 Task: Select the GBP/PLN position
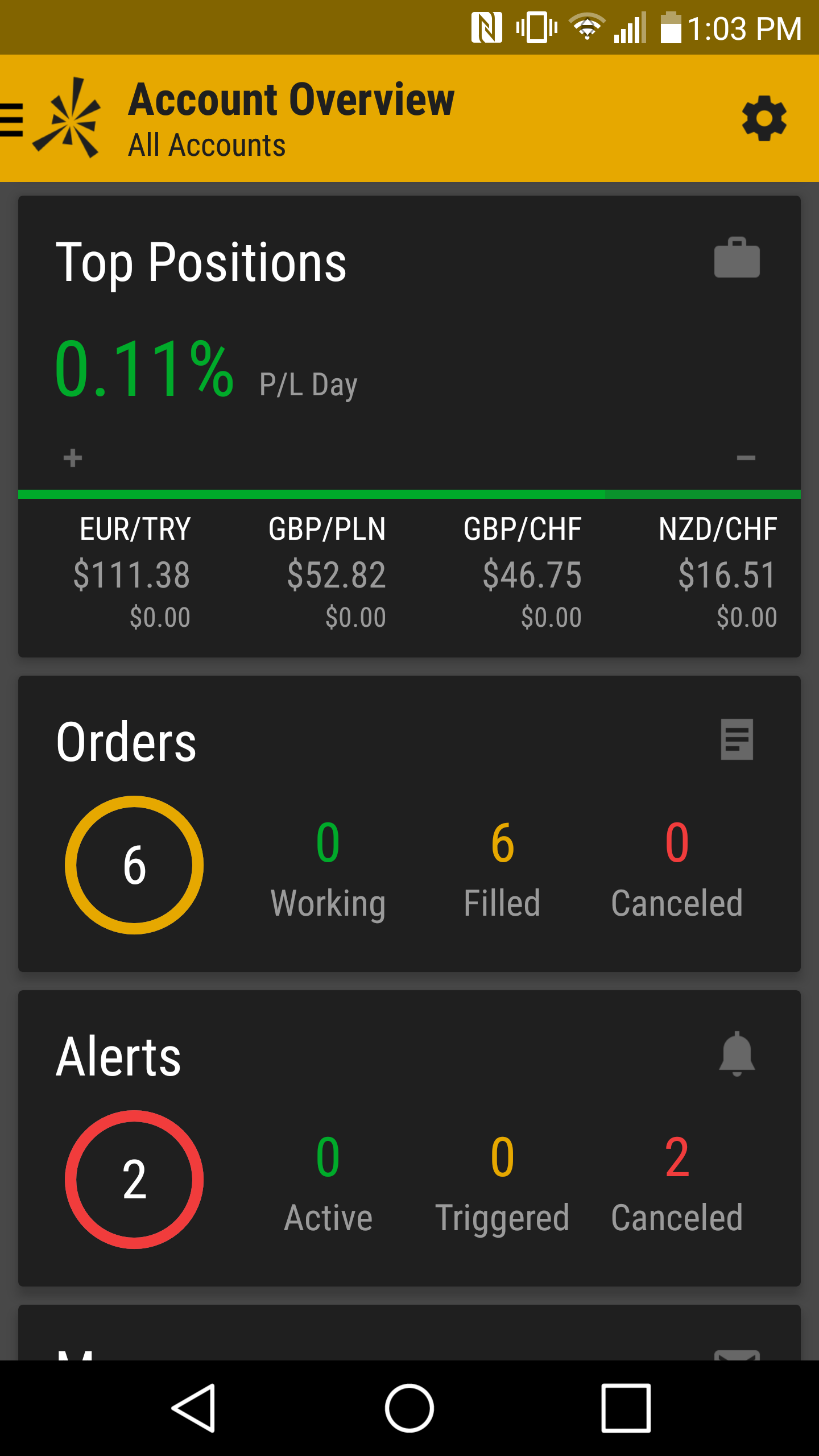pos(328,572)
